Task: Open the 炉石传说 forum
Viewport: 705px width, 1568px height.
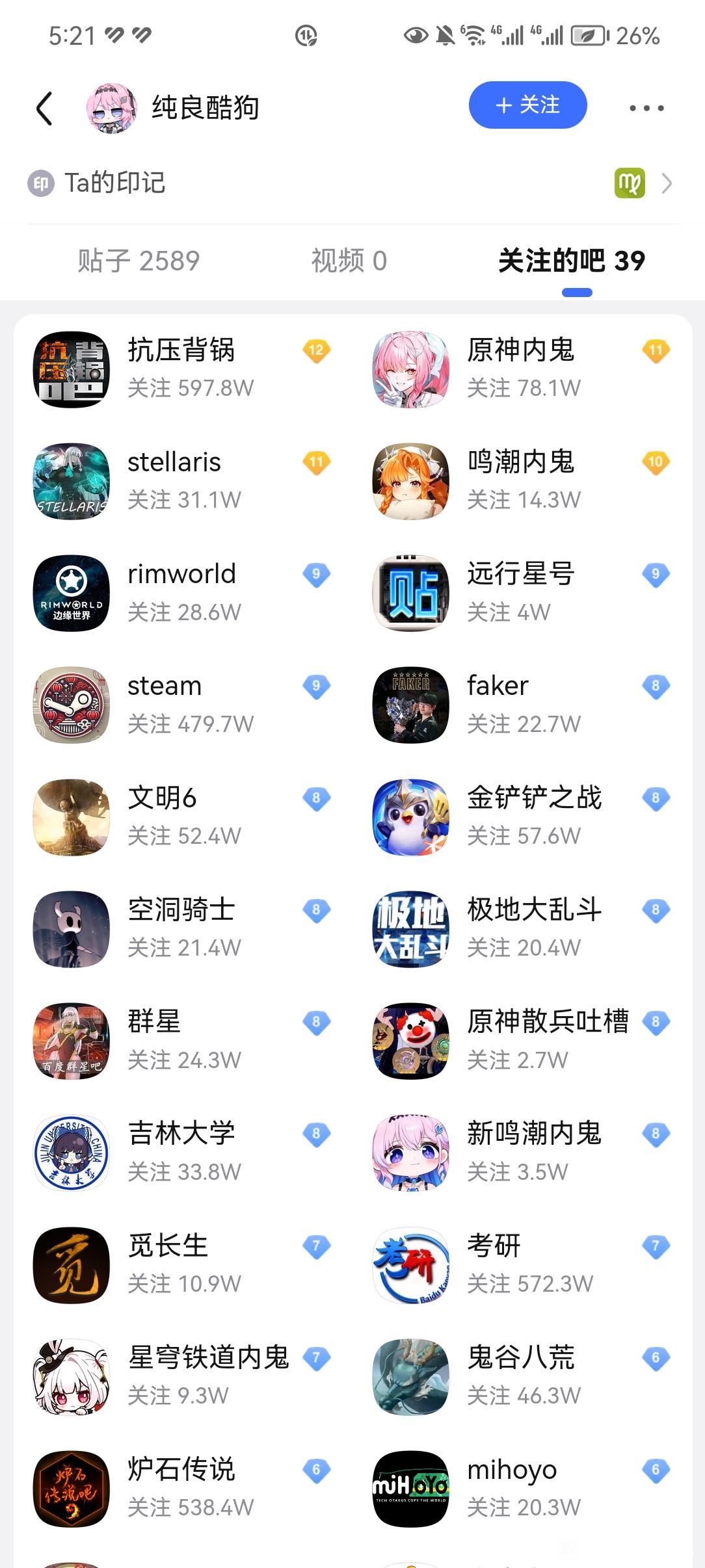Action: [x=182, y=1489]
